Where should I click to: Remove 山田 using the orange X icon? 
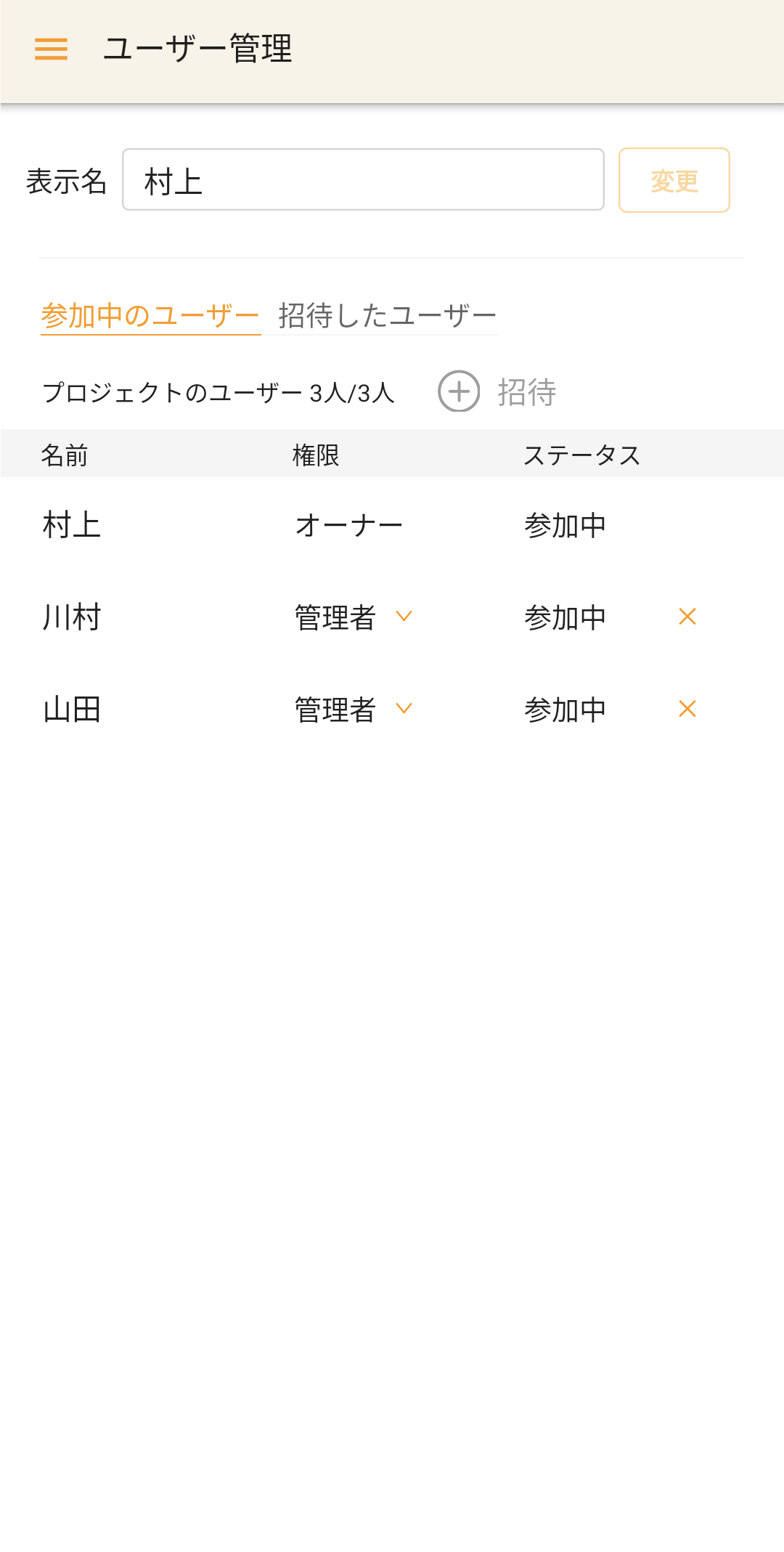click(x=686, y=710)
